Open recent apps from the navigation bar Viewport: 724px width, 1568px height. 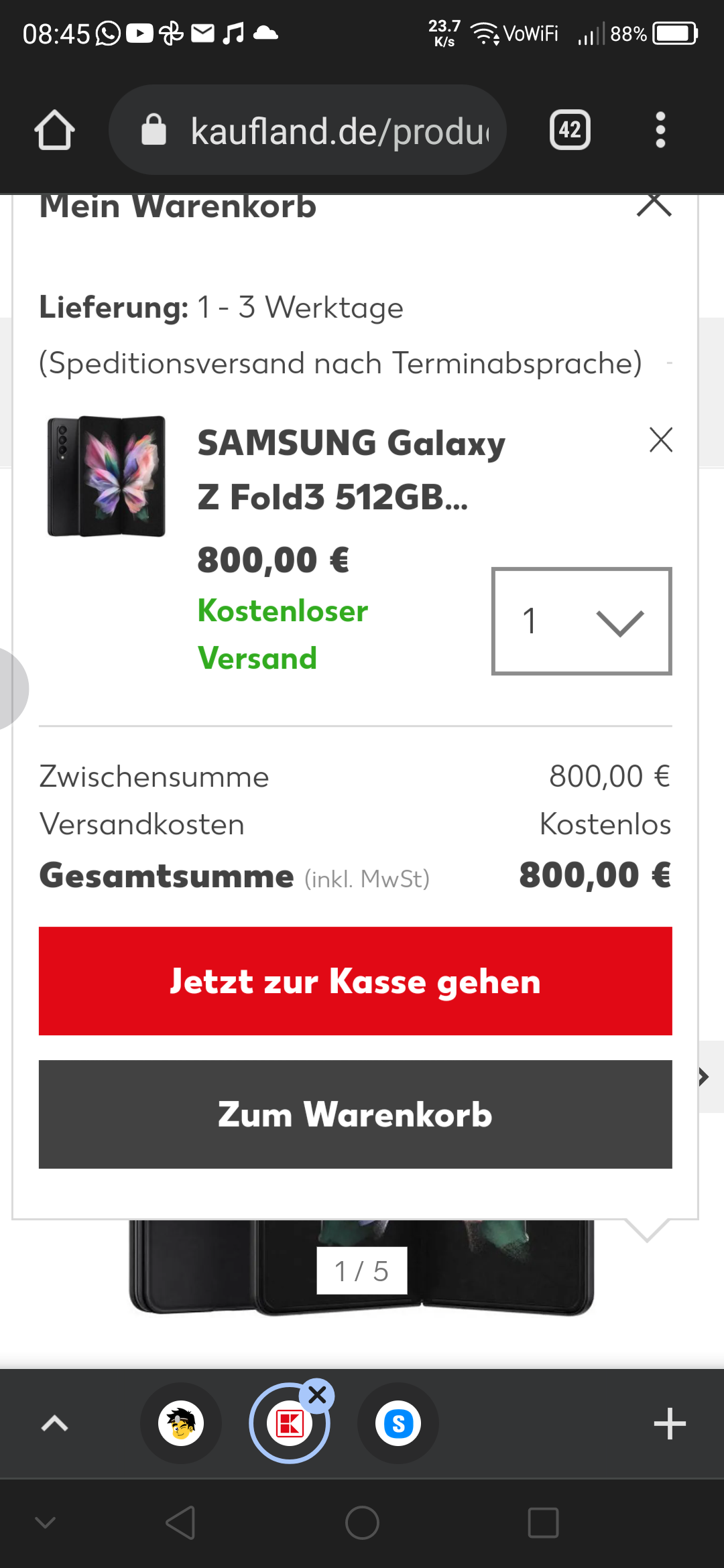[x=543, y=1522]
